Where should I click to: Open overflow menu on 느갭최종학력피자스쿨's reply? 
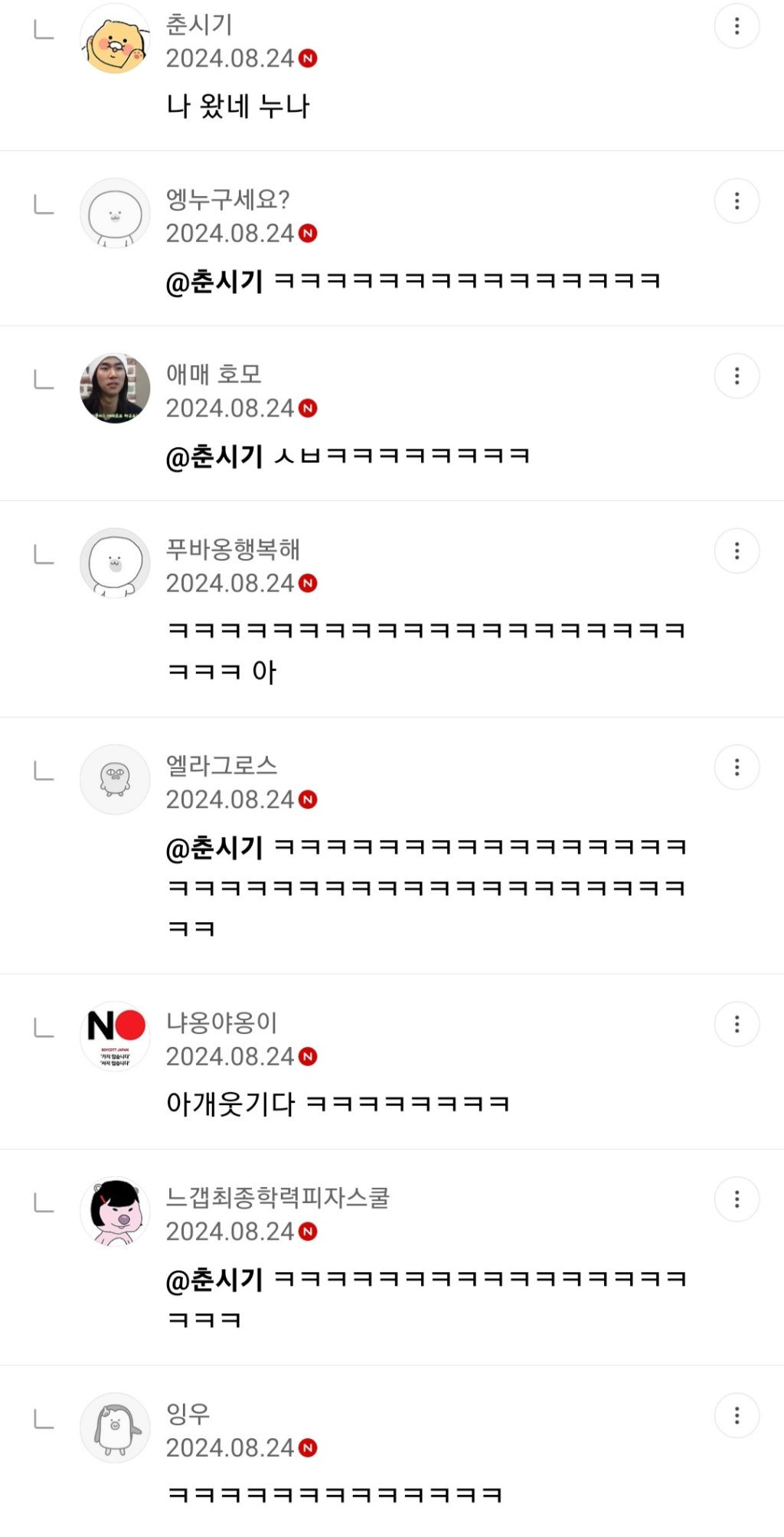tap(737, 1199)
